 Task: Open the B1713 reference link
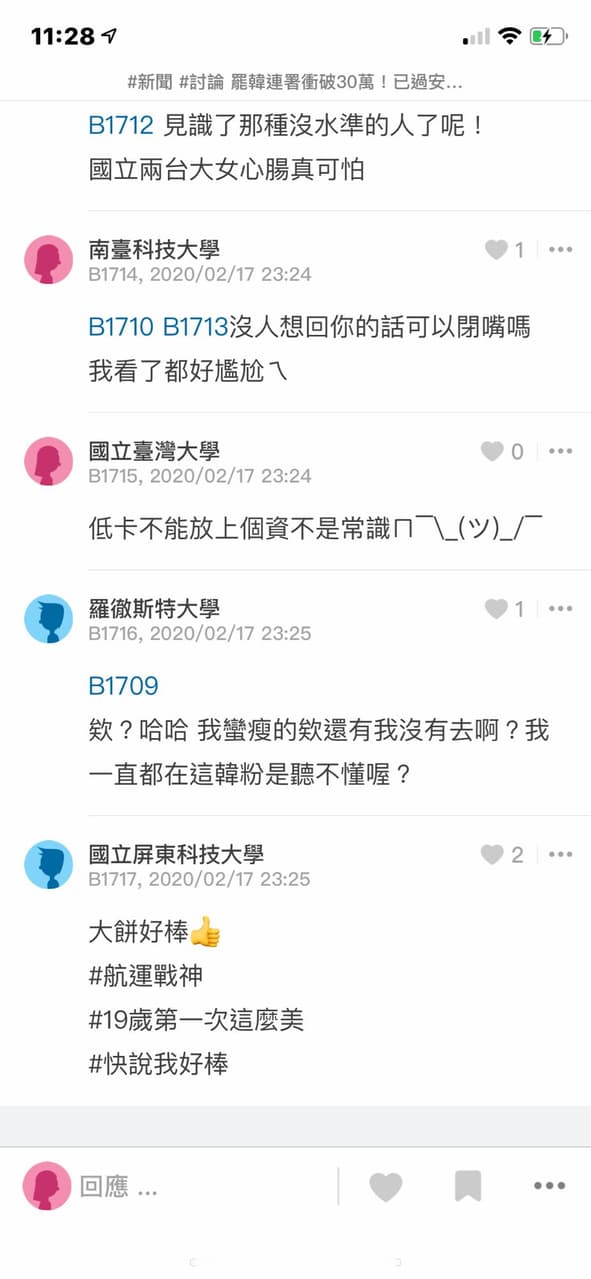[x=196, y=327]
